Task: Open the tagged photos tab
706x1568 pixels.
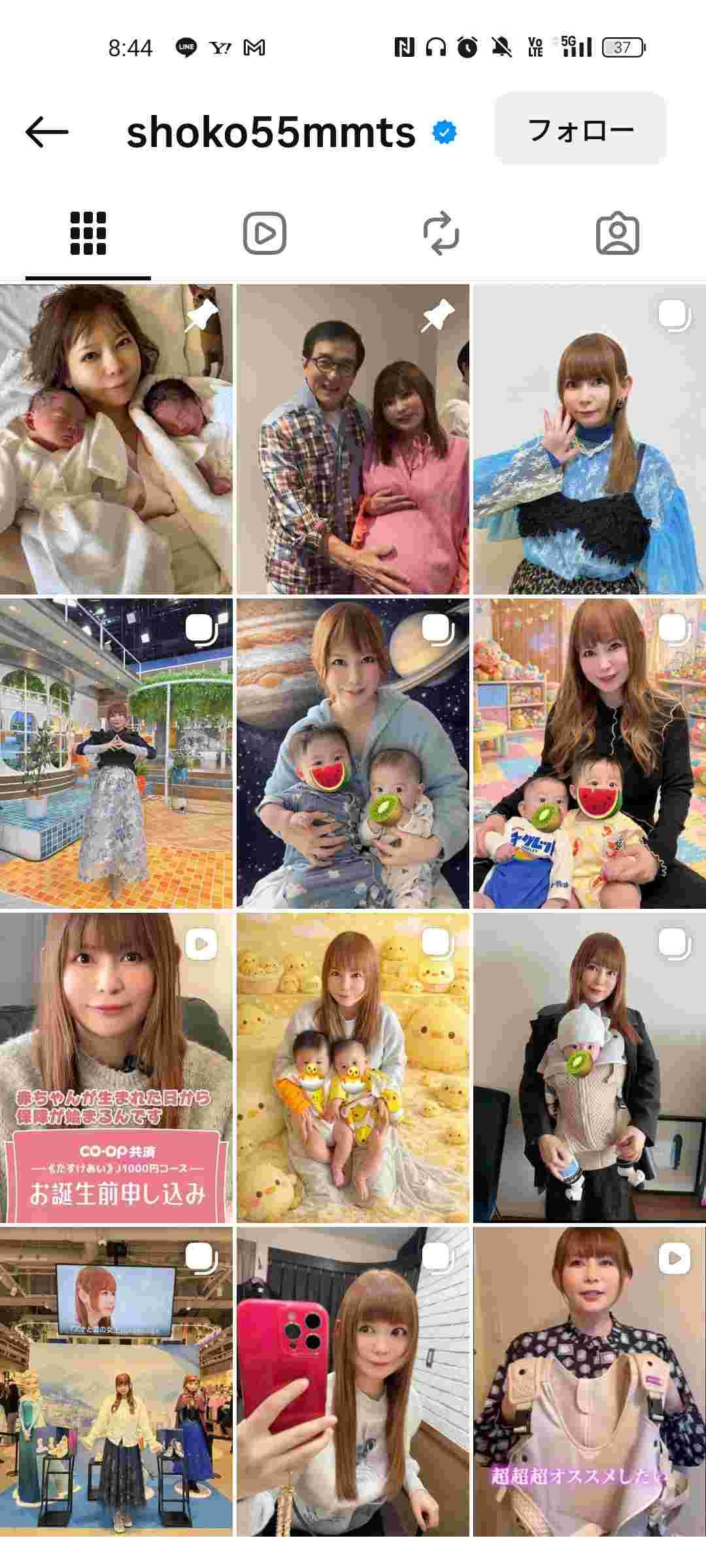Action: 618,233
